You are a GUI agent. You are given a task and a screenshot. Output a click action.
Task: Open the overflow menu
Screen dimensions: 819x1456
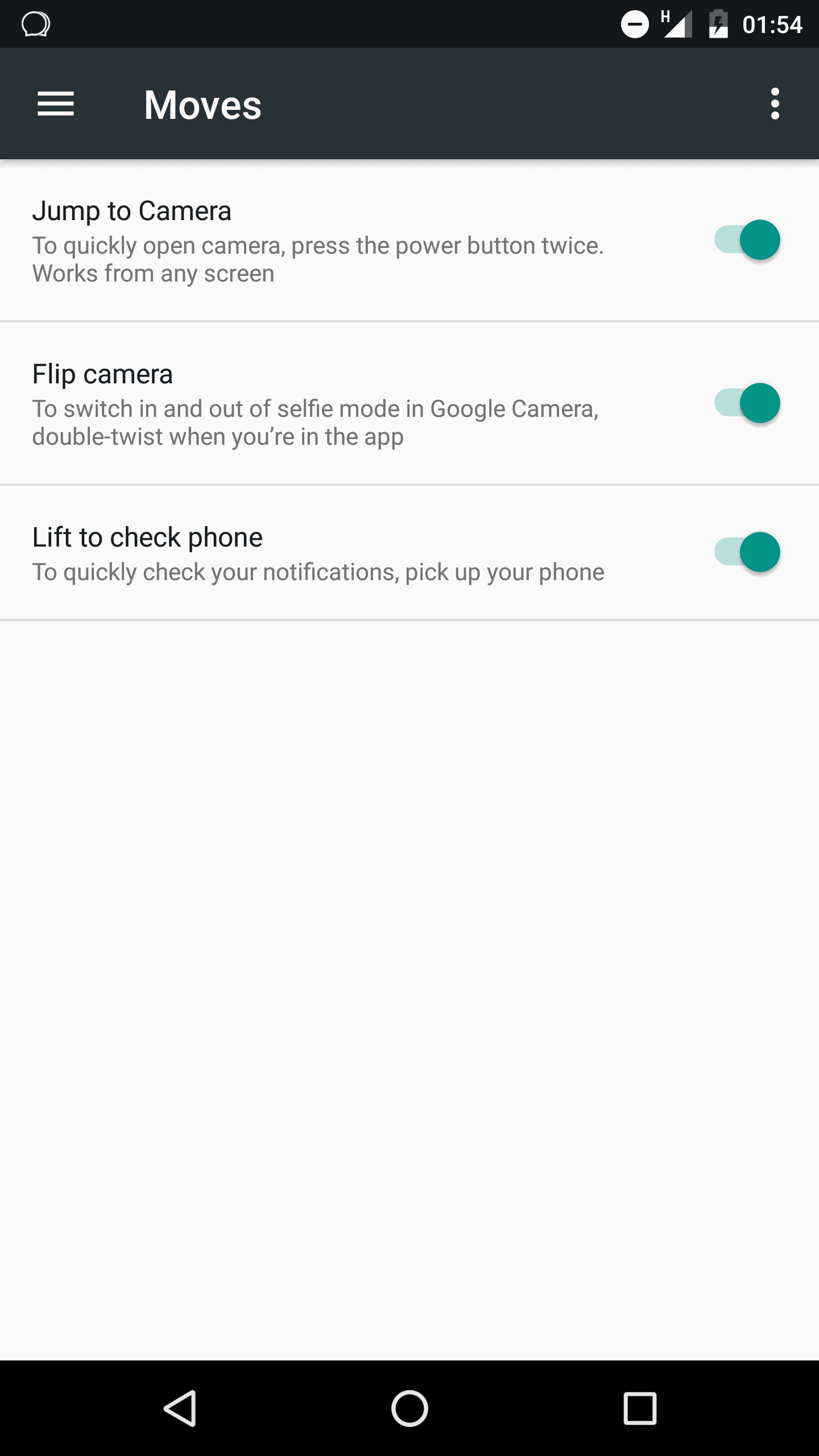[x=775, y=104]
